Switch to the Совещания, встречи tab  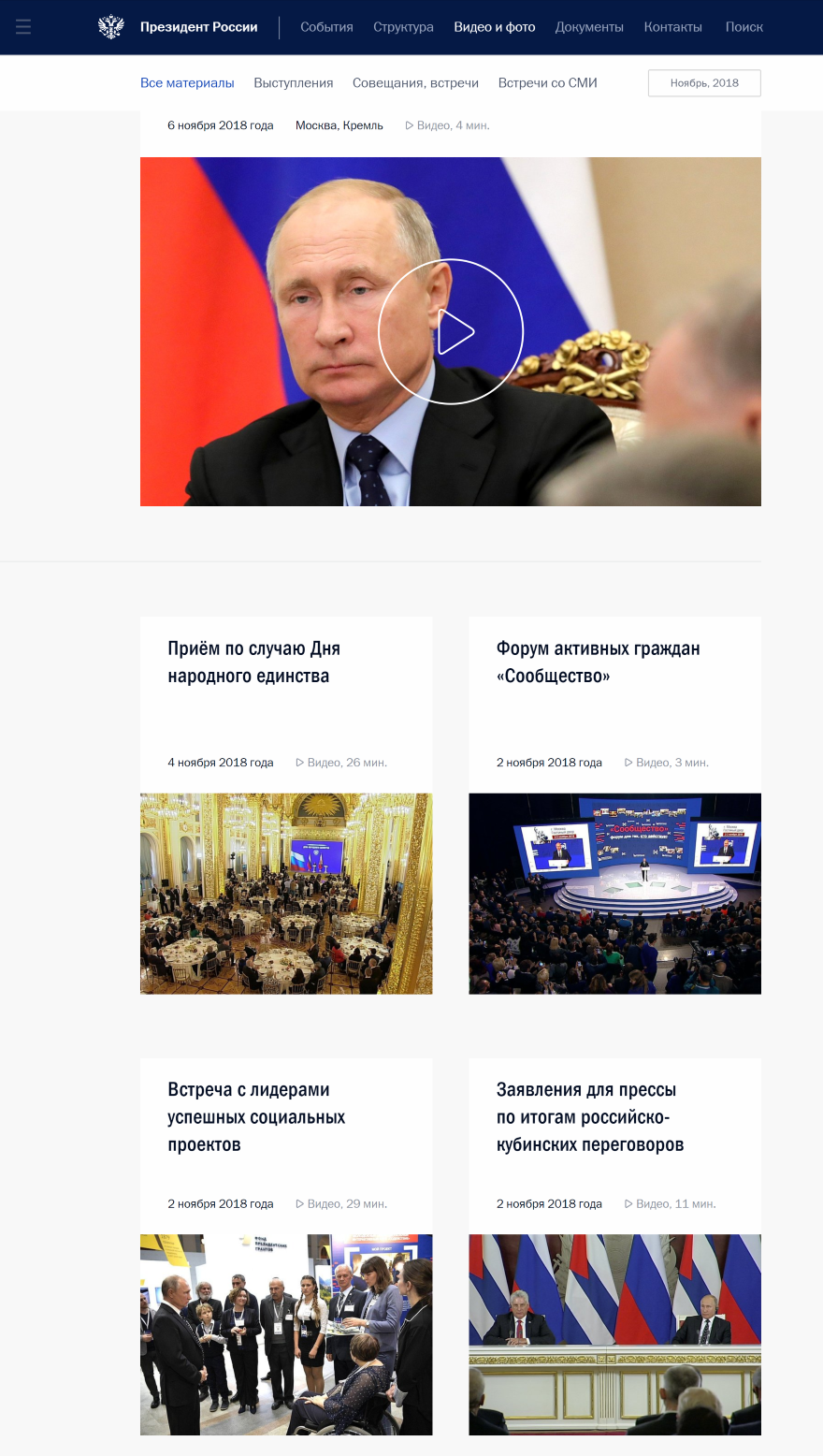point(415,82)
